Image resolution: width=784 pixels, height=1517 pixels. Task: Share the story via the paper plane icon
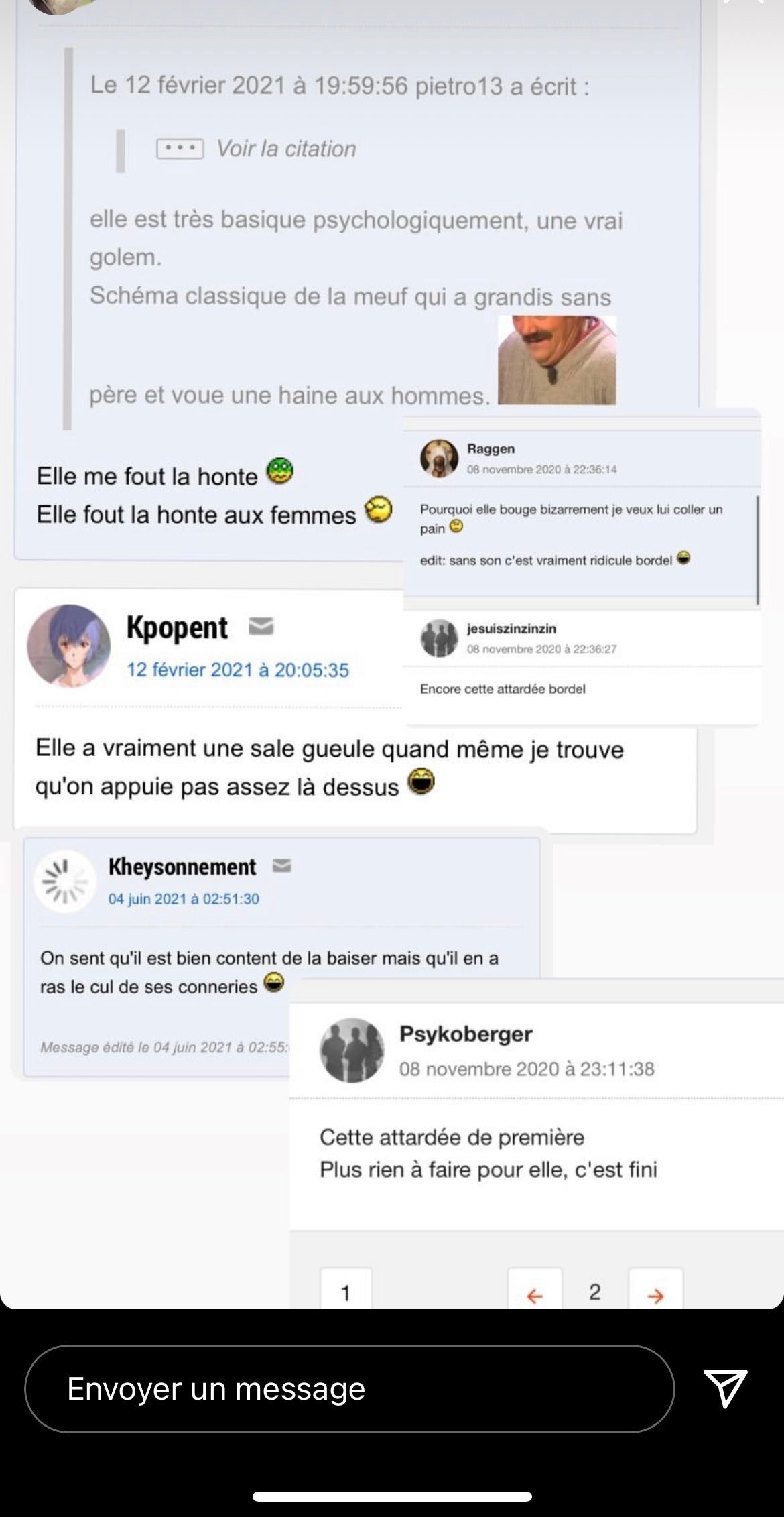[x=725, y=1388]
